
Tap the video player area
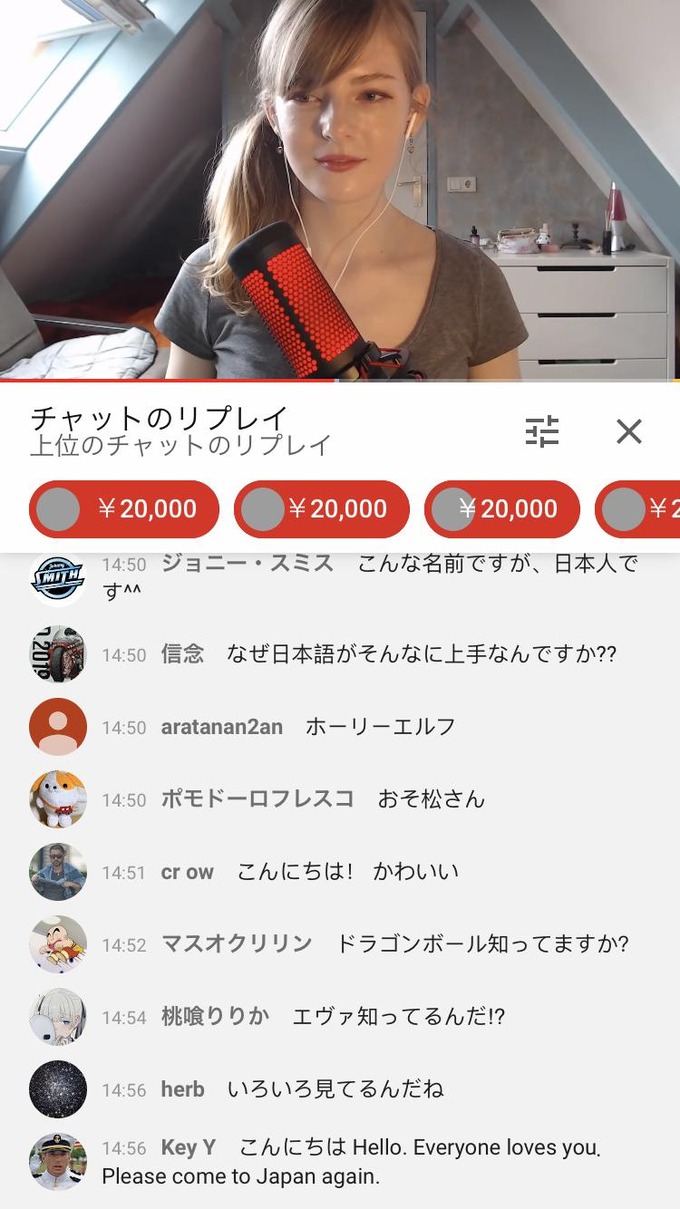coord(340,190)
